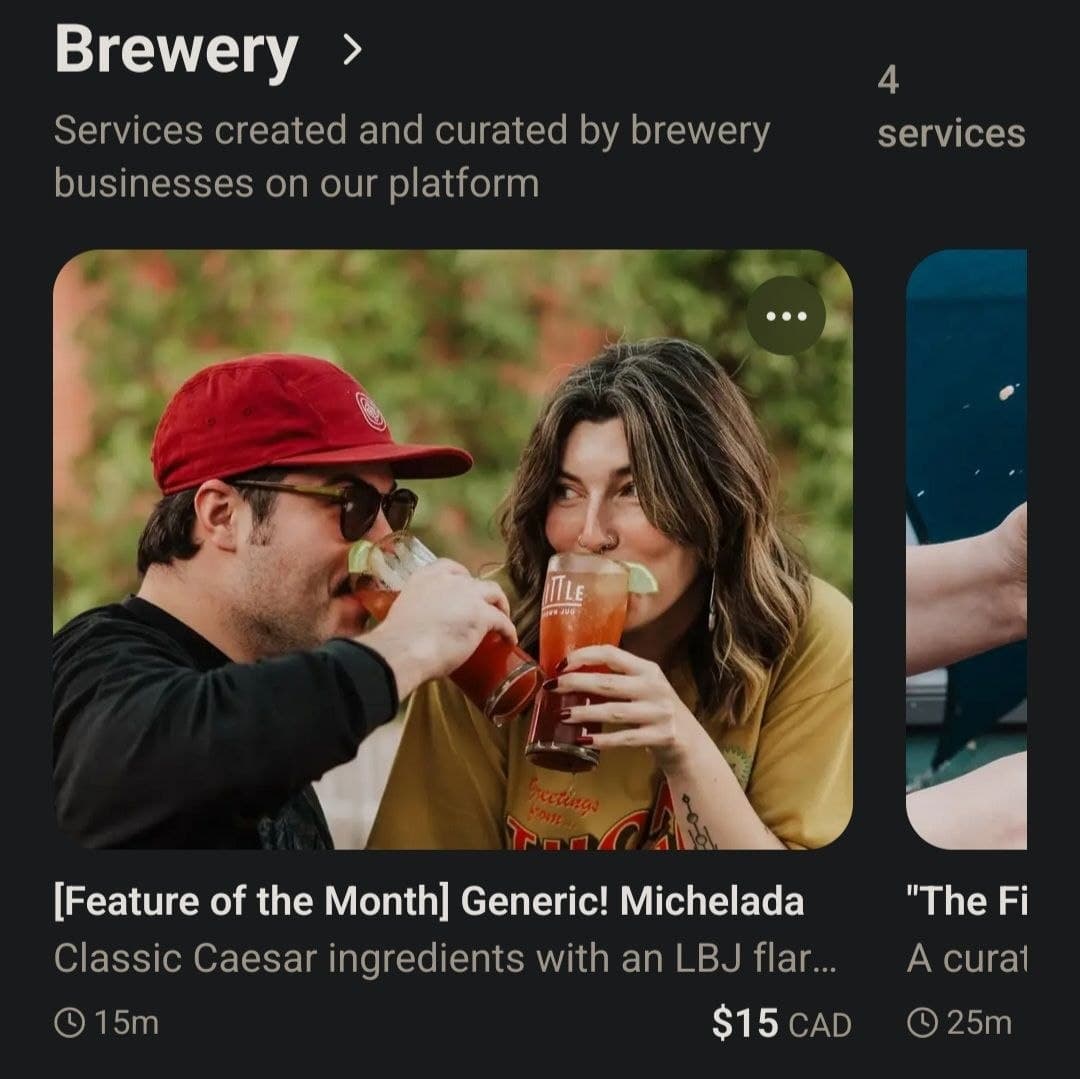Open the partially visible "The Fi" service card

click(x=966, y=550)
